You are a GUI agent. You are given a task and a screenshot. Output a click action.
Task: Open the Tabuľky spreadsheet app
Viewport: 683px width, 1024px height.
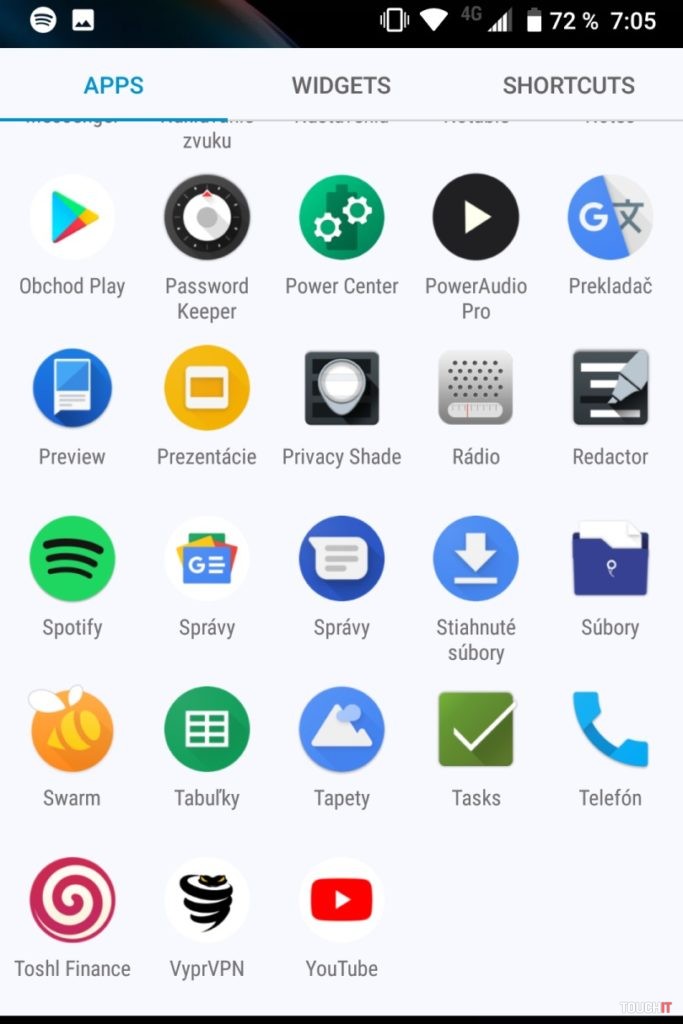pos(207,730)
